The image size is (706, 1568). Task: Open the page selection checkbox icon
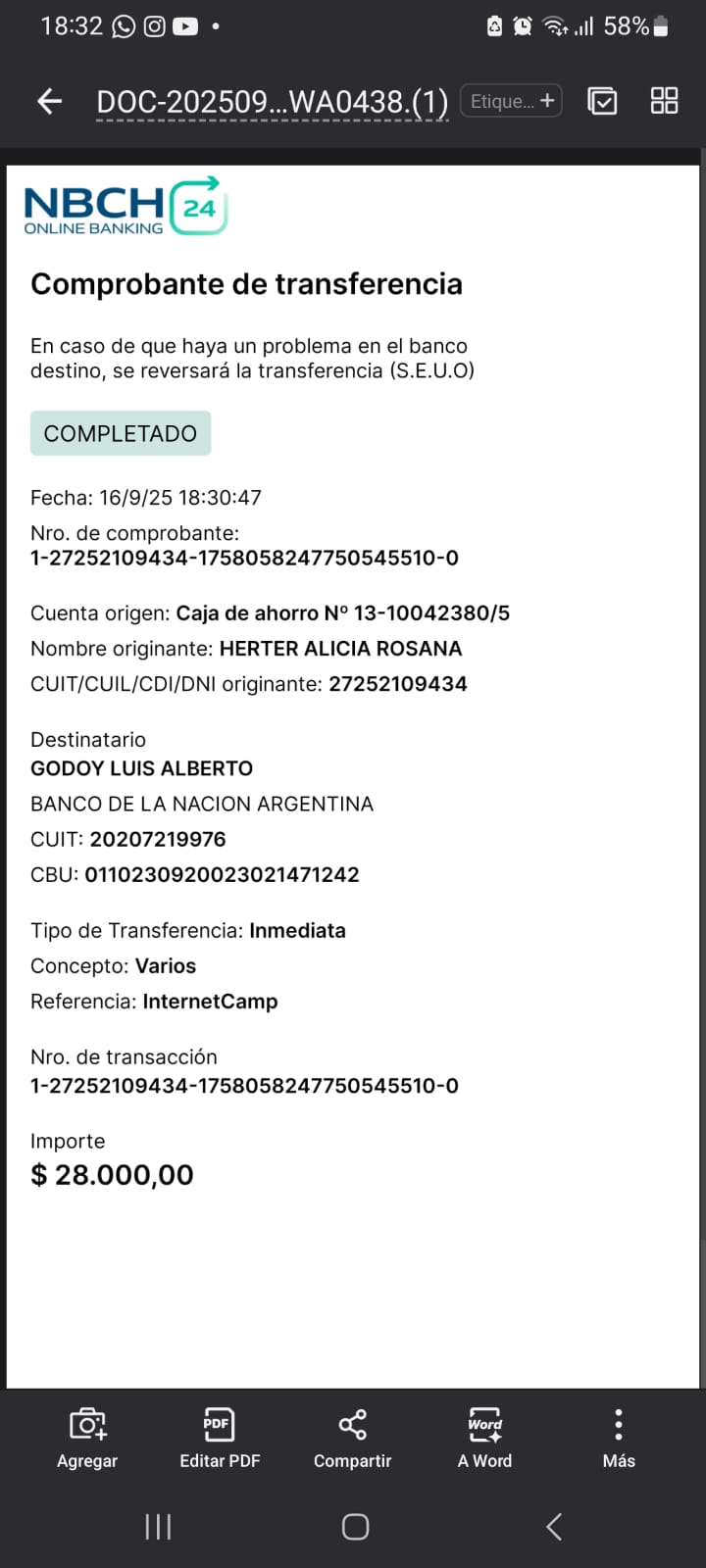pos(601,101)
